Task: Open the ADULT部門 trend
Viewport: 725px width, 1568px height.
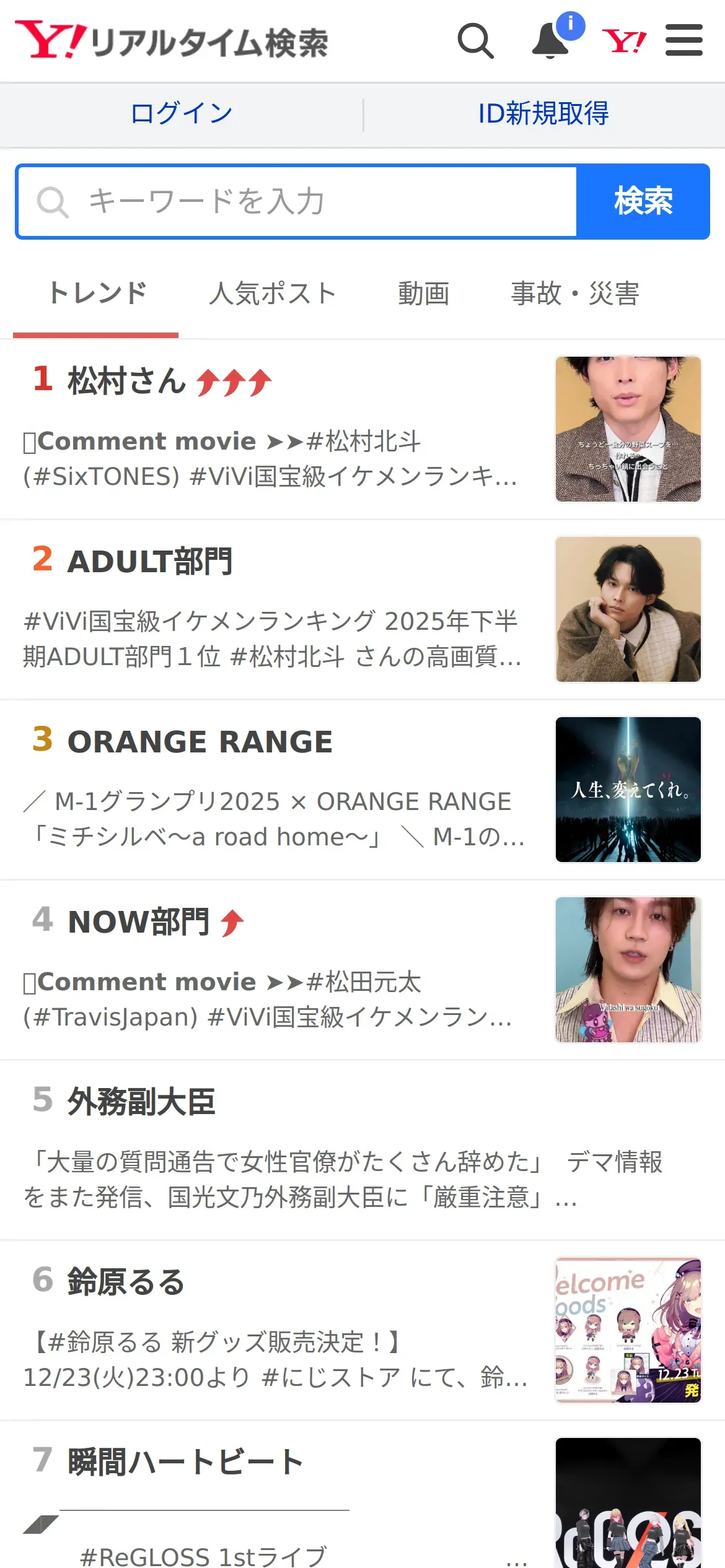Action: point(150,561)
